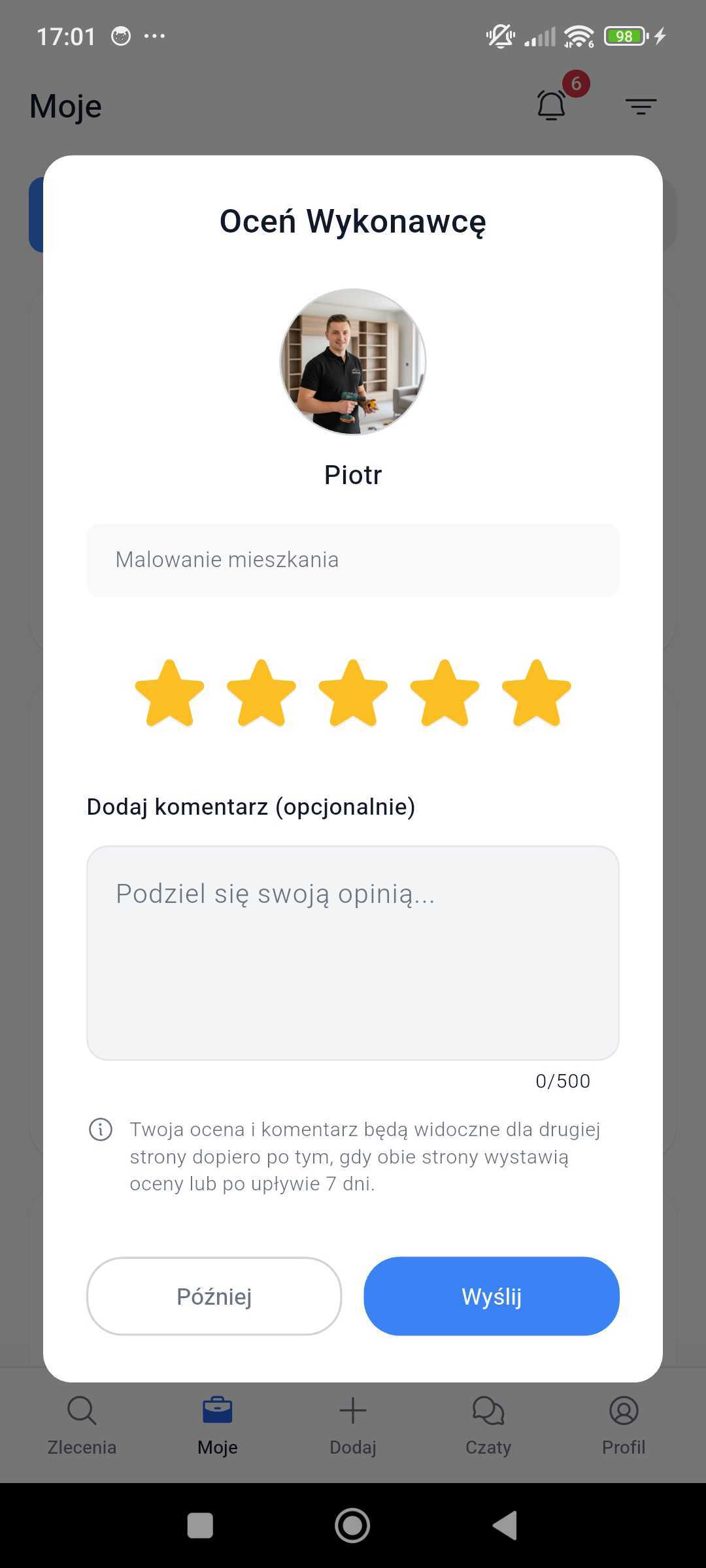Tap the filter icon top right
This screenshot has width=706, height=1568.
(641, 105)
